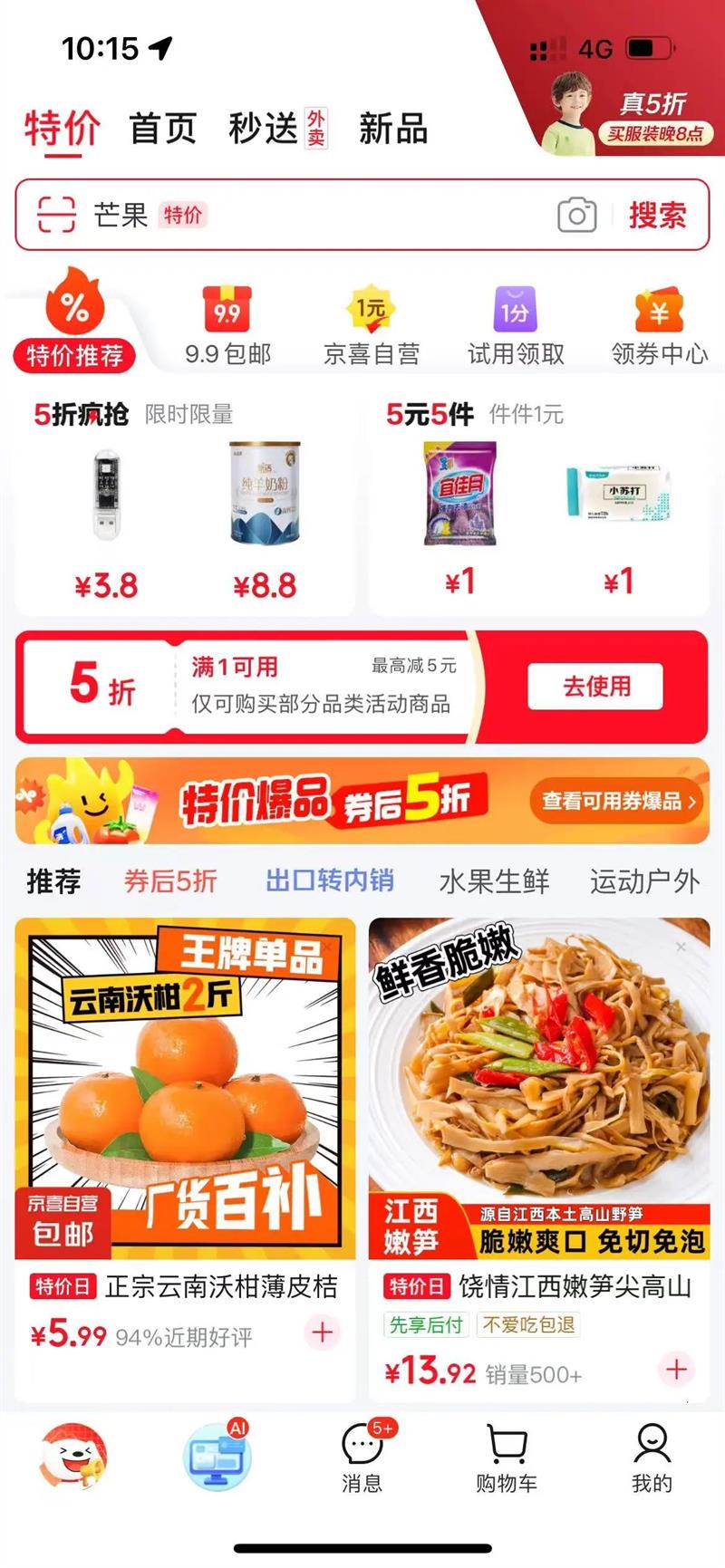Select the 出口转内销 filter tab
Screen dimensions: 725x1568
pyautogui.click(x=330, y=880)
